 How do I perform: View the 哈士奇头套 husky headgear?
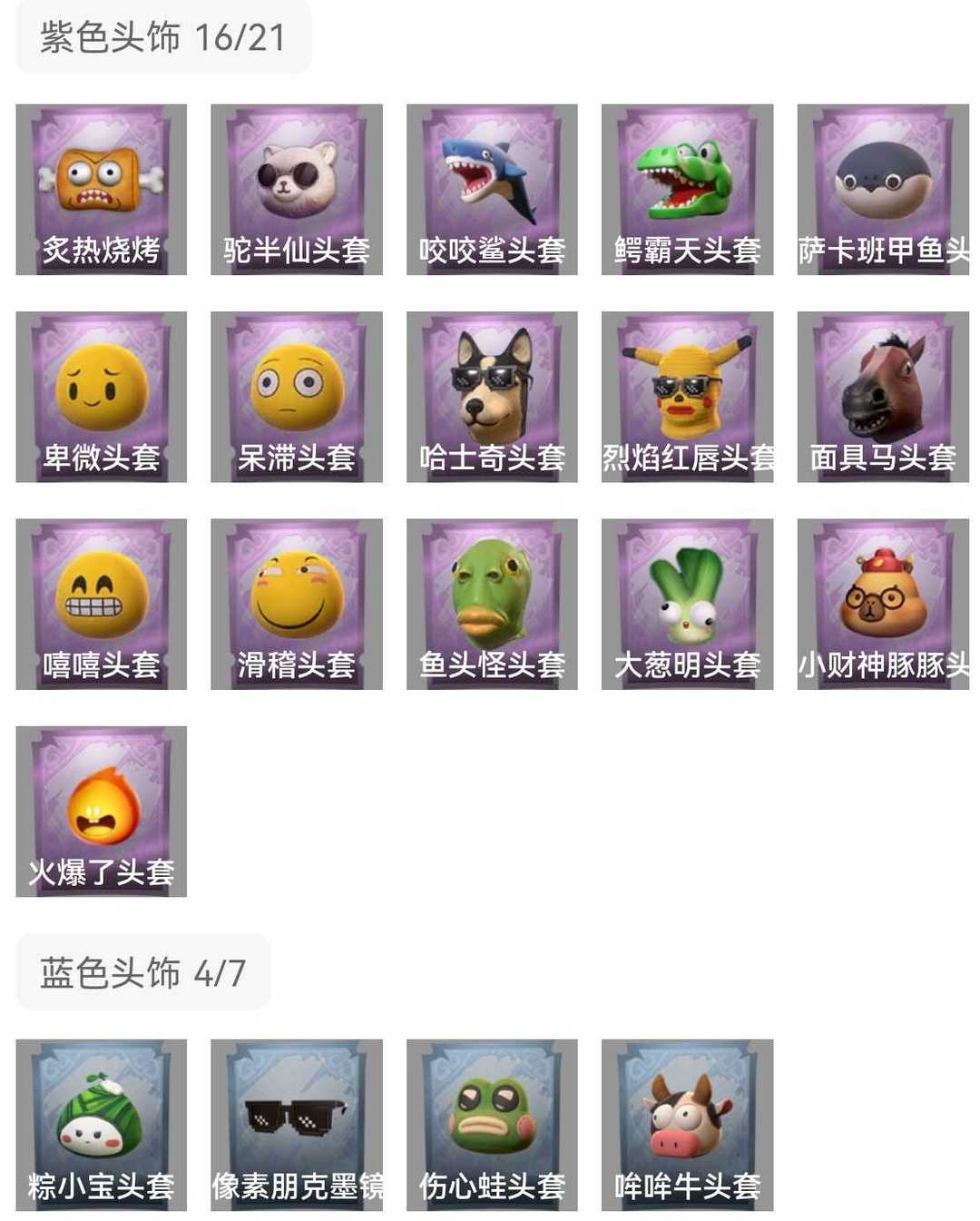click(491, 396)
